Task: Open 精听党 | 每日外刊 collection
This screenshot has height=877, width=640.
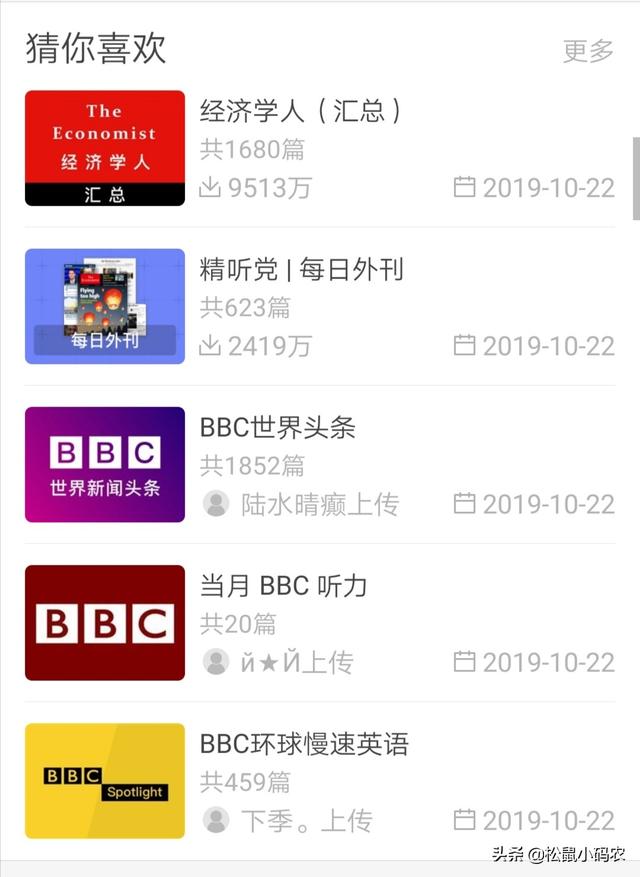Action: [x=301, y=270]
